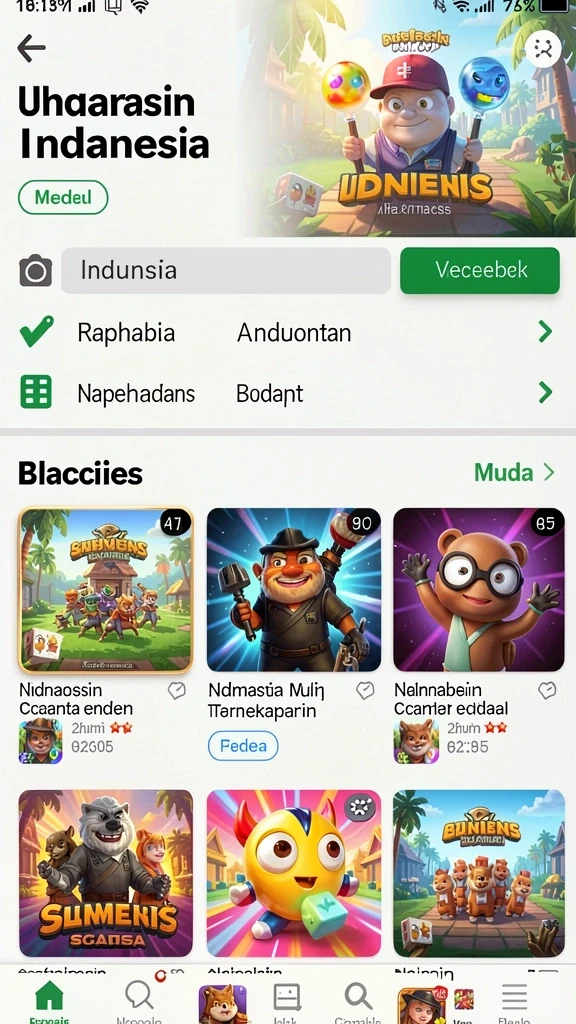Viewport: 576px width, 1024px height.
Task: Tap the Fedea button under Ndmastia Mulij
Action: pos(243,746)
